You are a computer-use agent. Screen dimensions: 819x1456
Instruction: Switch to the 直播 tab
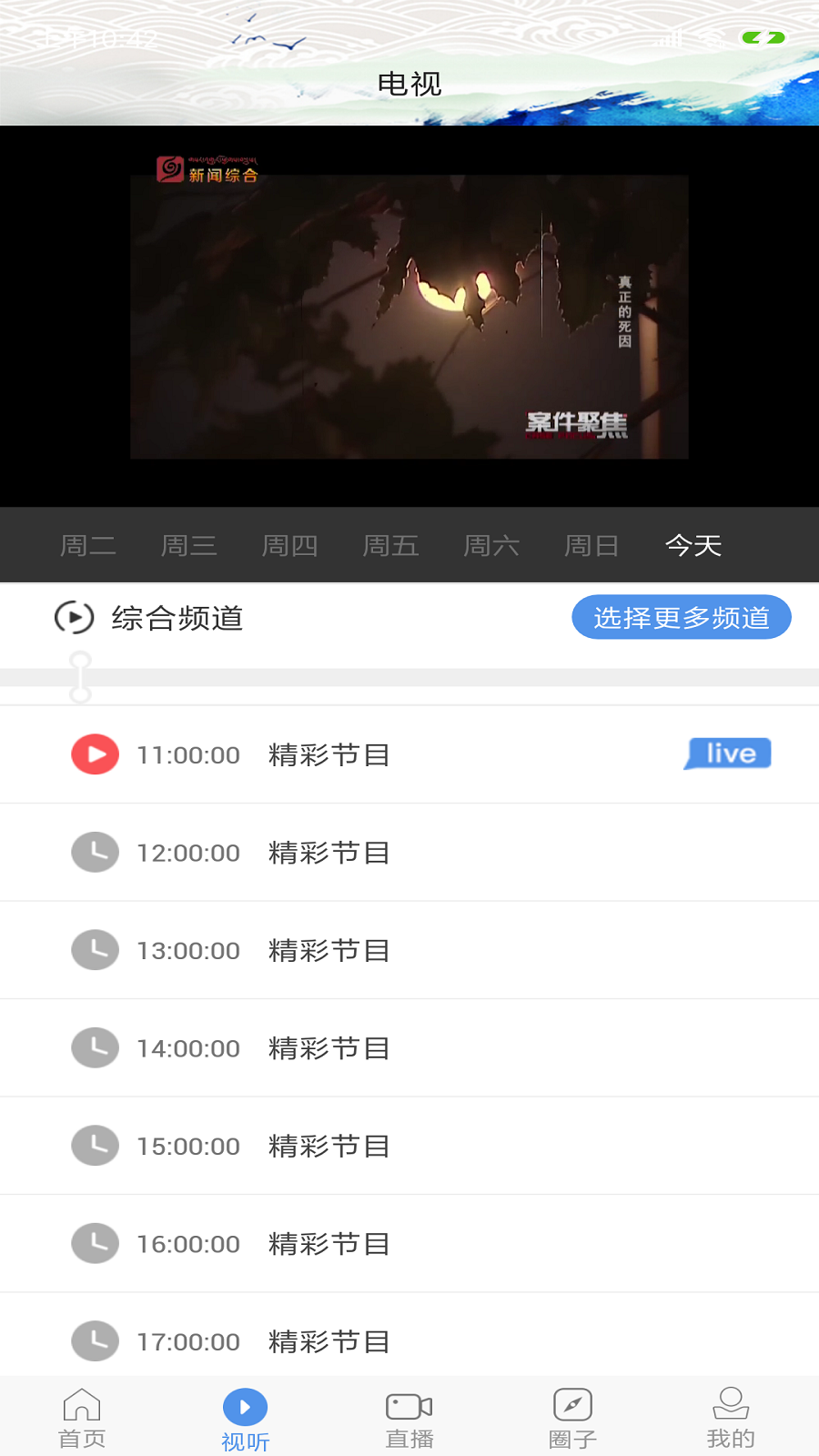[x=409, y=1418]
